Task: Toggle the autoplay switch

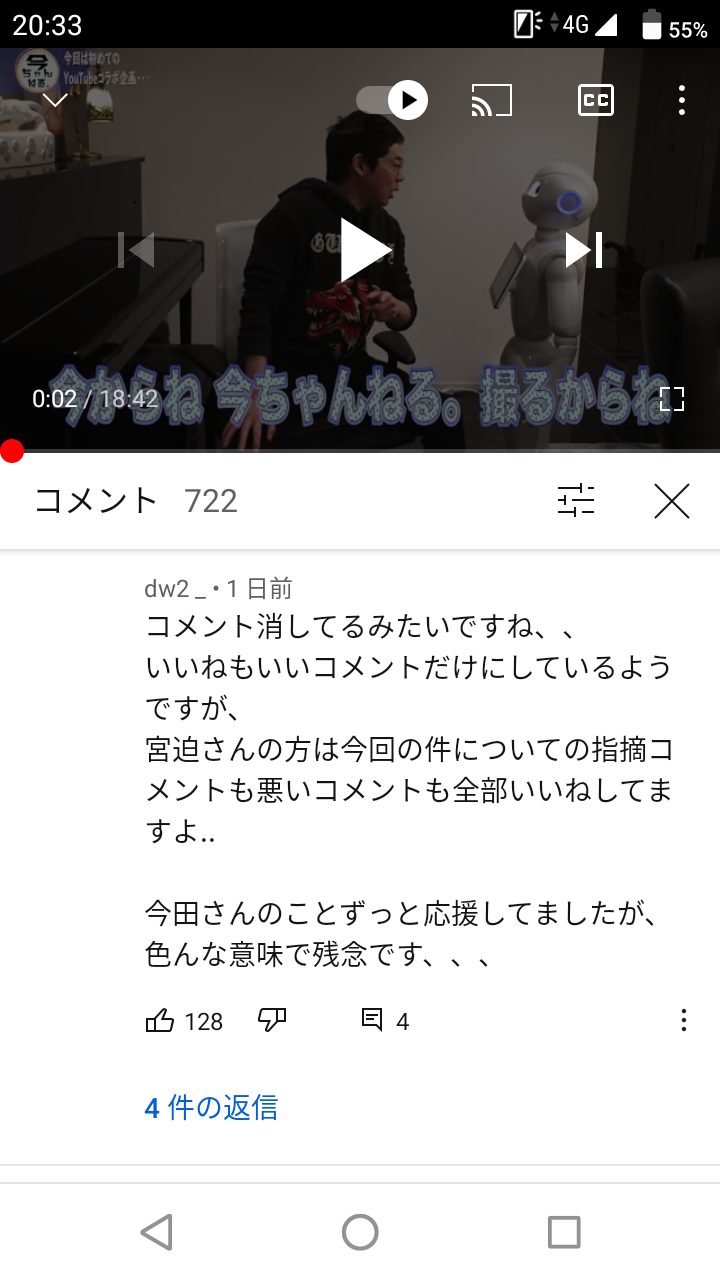Action: (x=392, y=100)
